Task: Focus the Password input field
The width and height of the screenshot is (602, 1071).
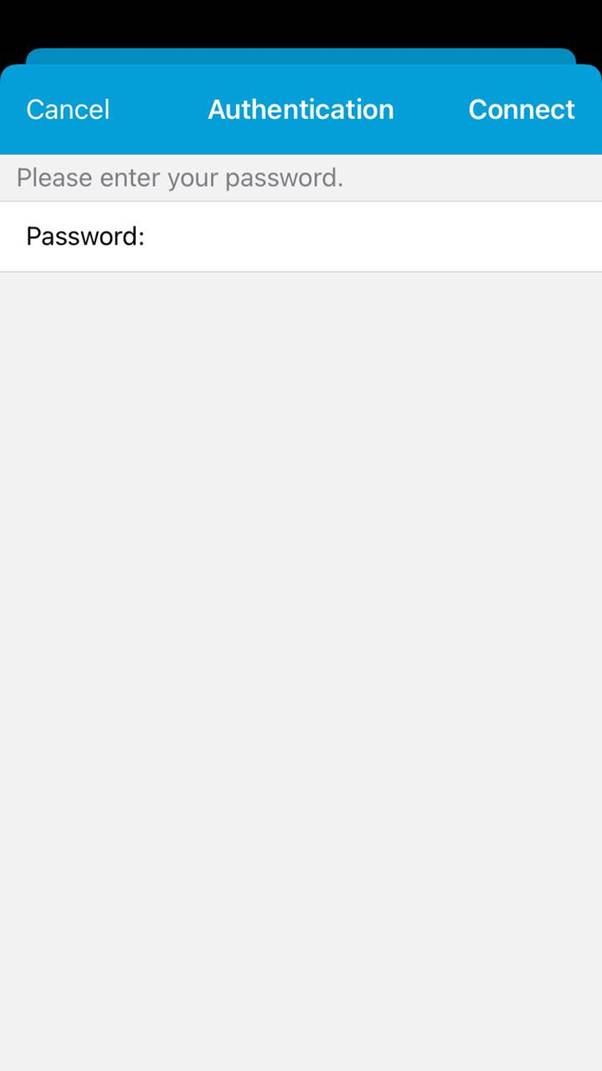Action: pyautogui.click(x=370, y=237)
